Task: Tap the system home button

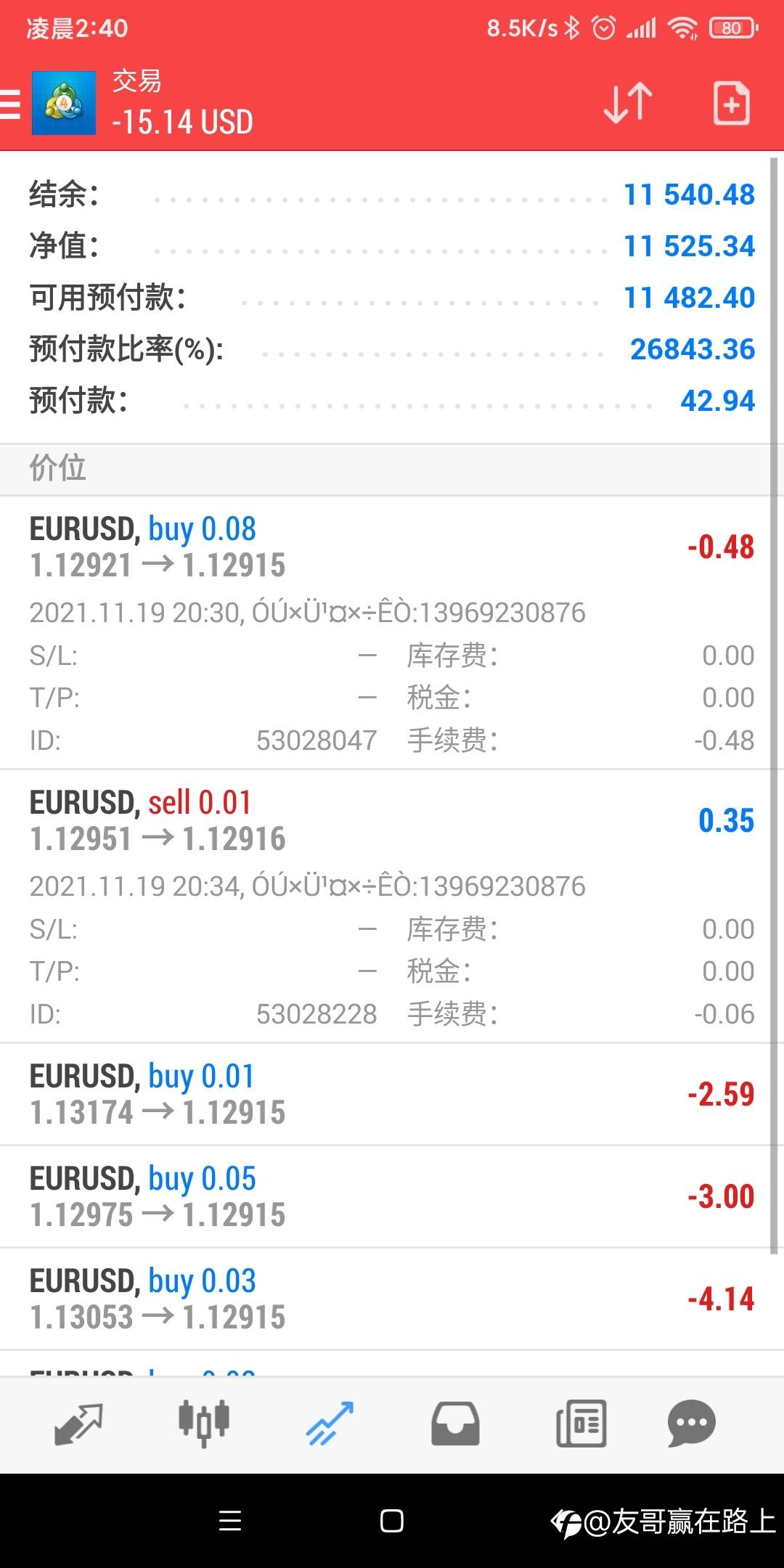Action: 392,1521
